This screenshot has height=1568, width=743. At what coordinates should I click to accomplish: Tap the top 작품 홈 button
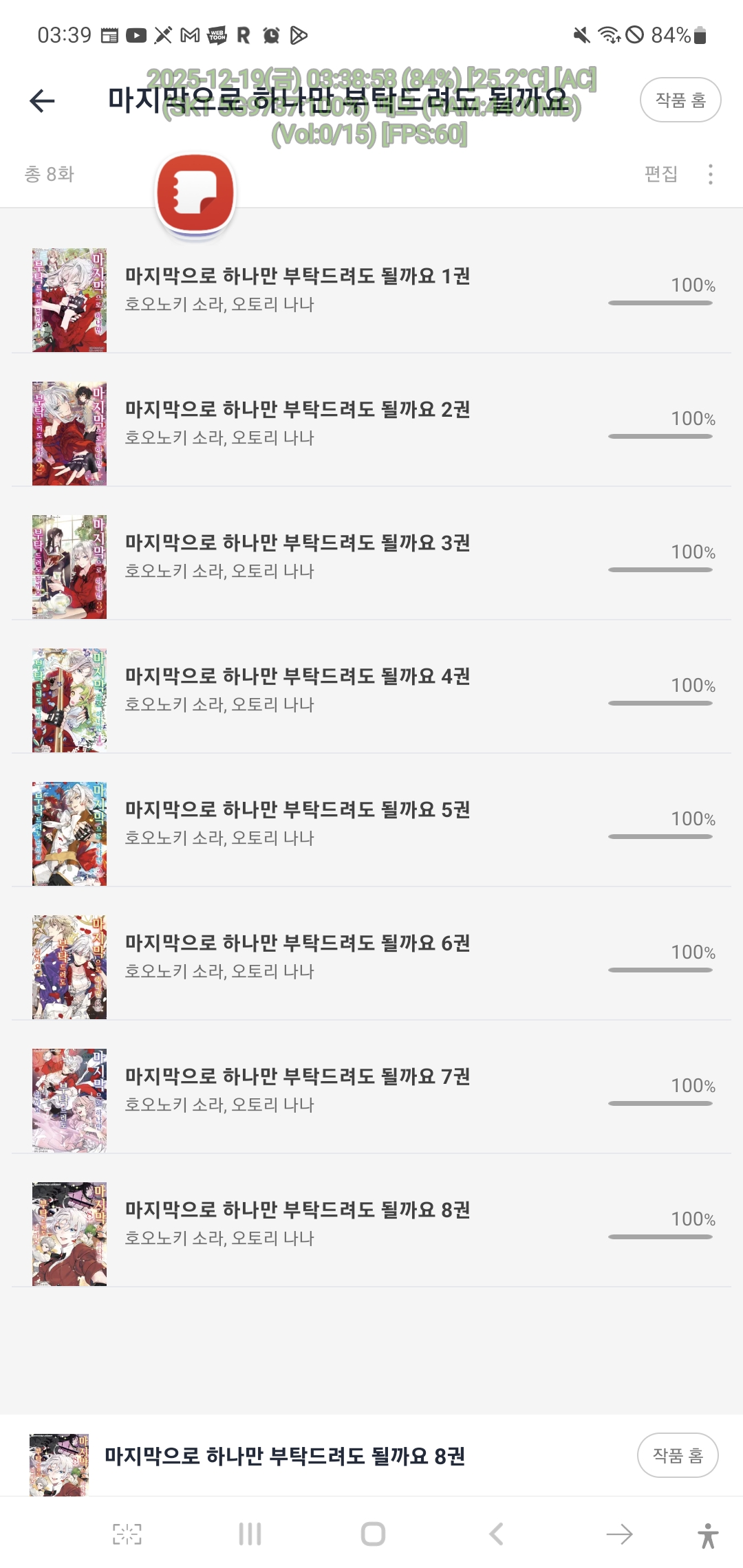680,100
